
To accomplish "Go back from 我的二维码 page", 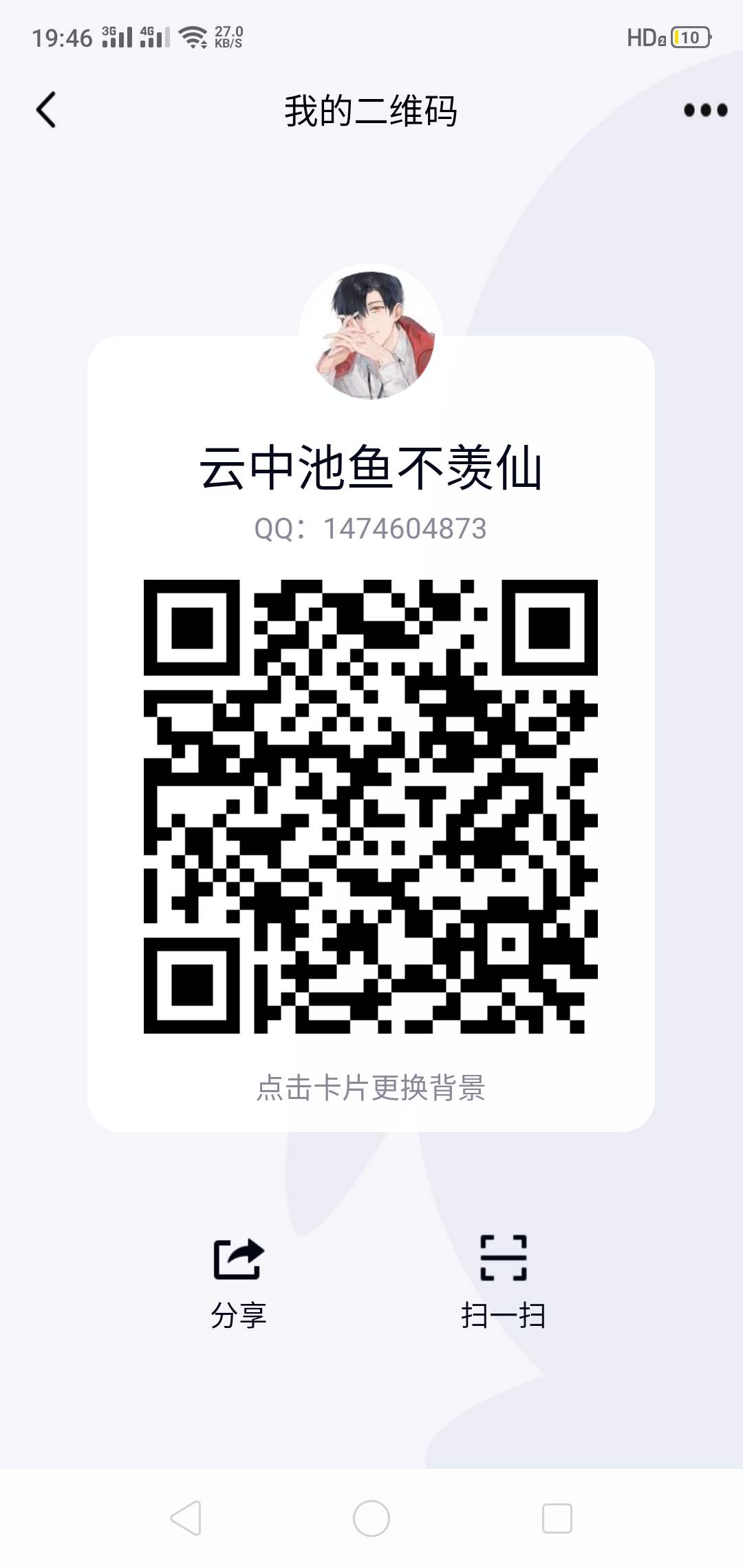I will click(x=46, y=110).
